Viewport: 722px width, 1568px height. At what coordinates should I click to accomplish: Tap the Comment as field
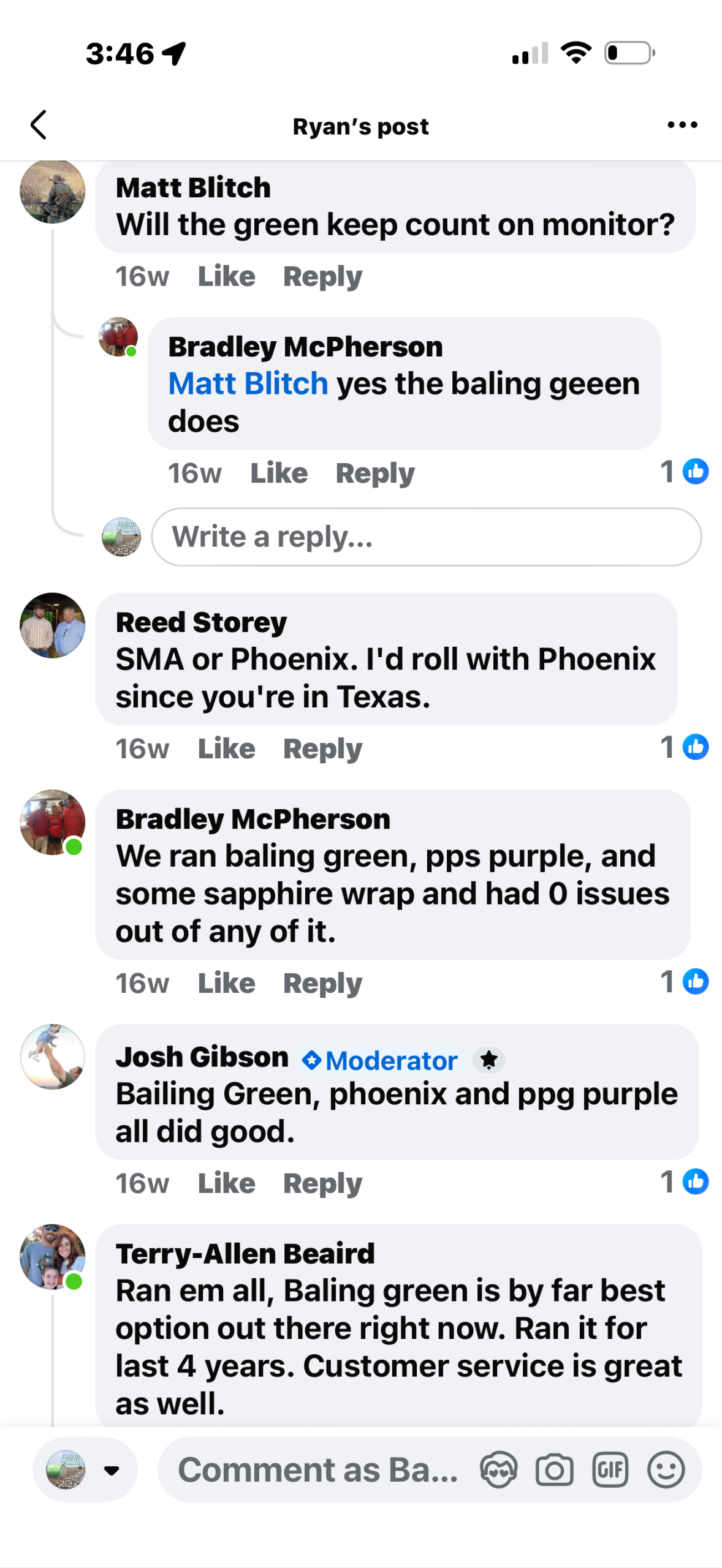pyautogui.click(x=319, y=1469)
